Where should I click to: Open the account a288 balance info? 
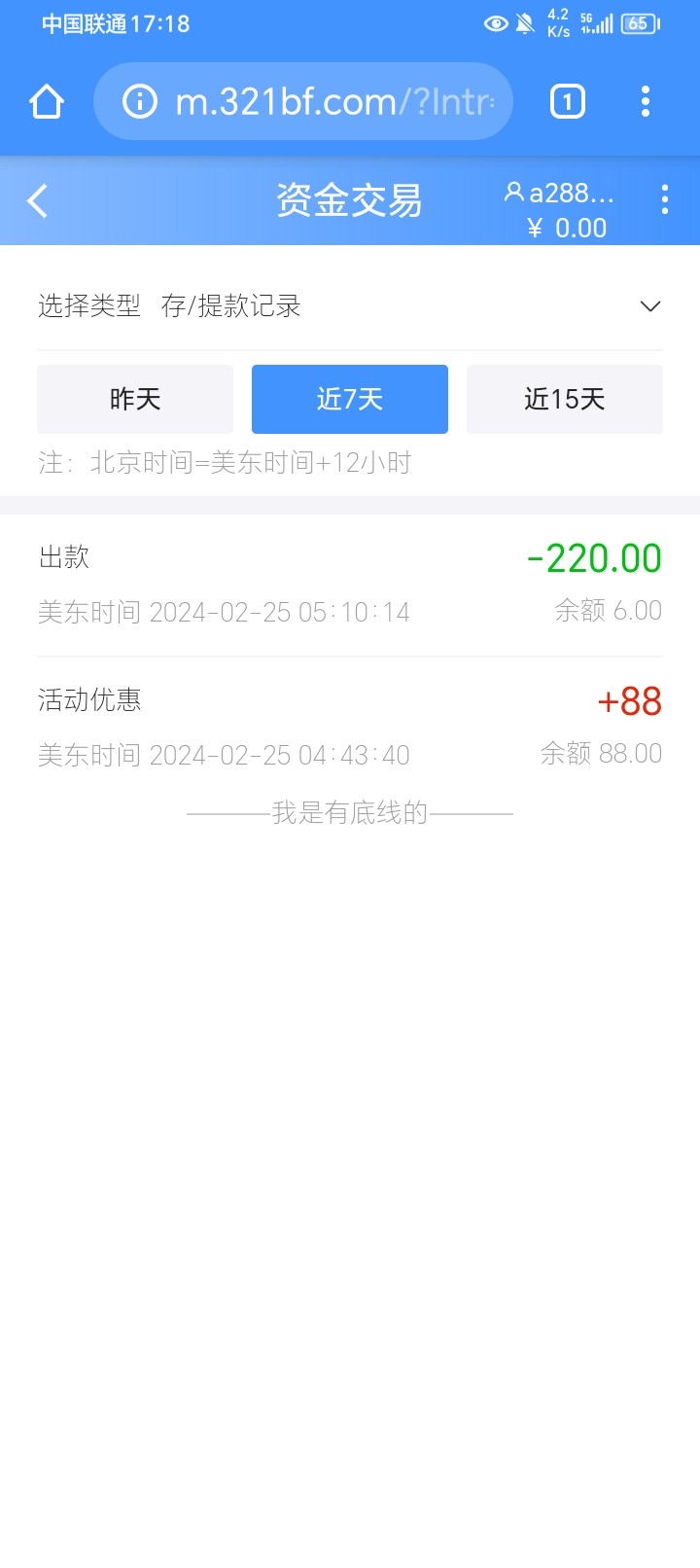(x=561, y=209)
